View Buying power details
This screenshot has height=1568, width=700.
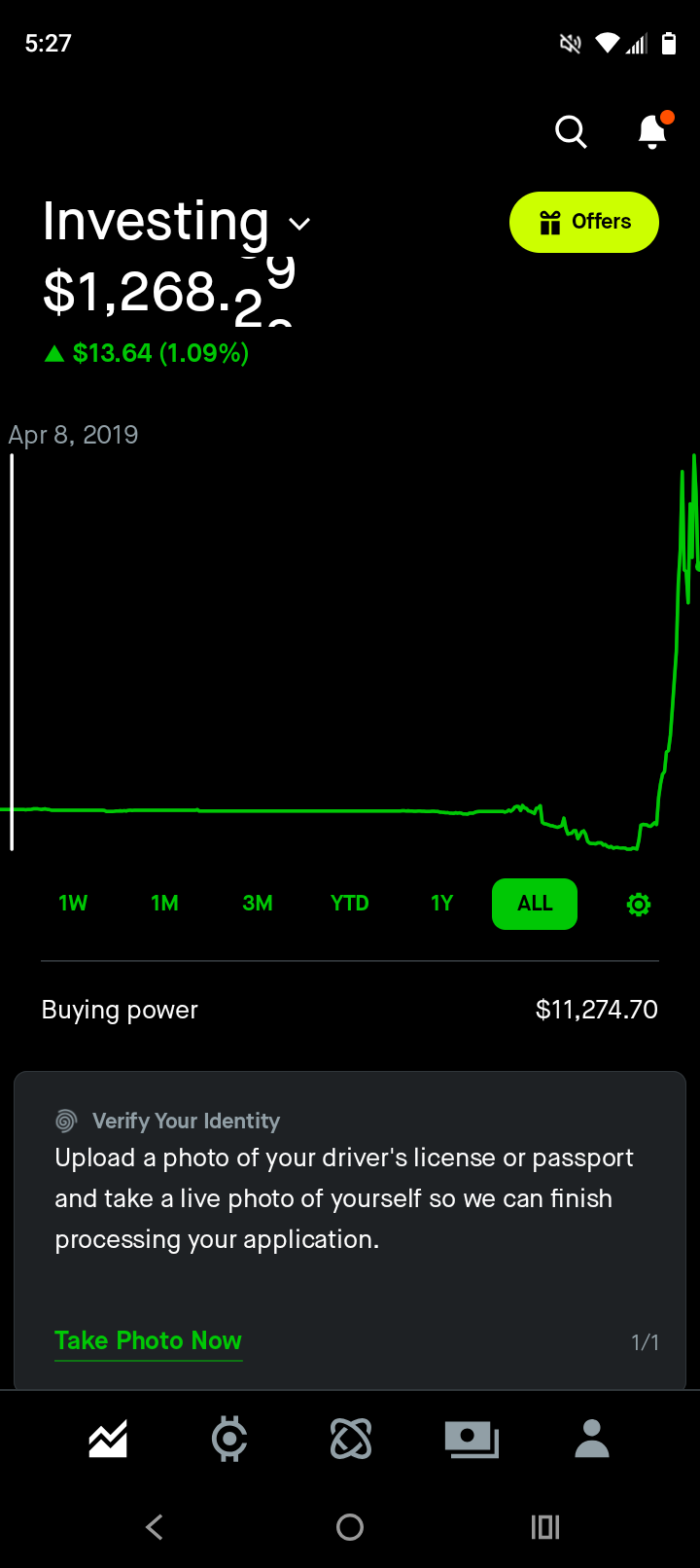[350, 1010]
